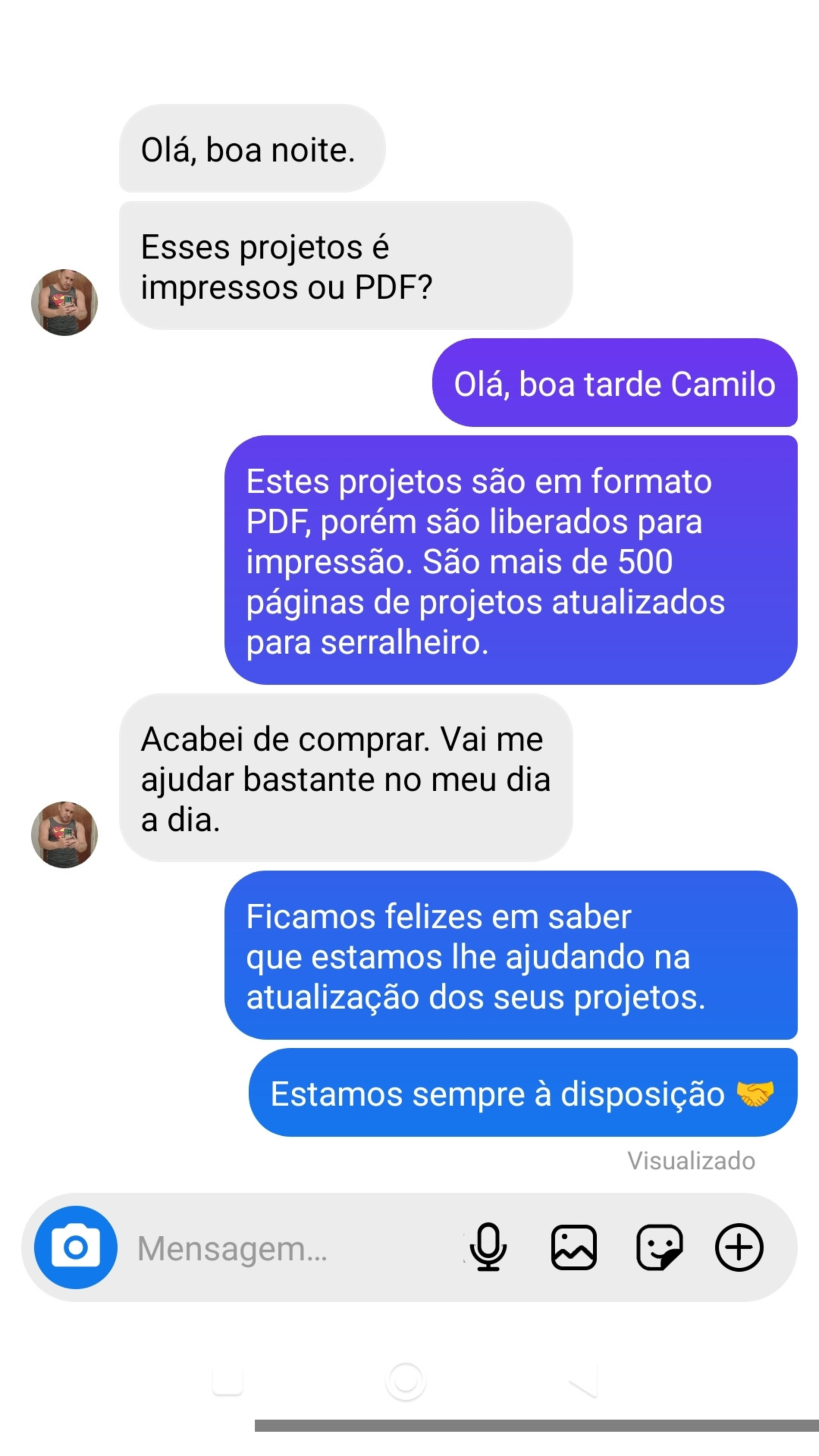
Task: Select the 'Olá, boa tarde Camilo' bubble
Action: click(x=614, y=383)
